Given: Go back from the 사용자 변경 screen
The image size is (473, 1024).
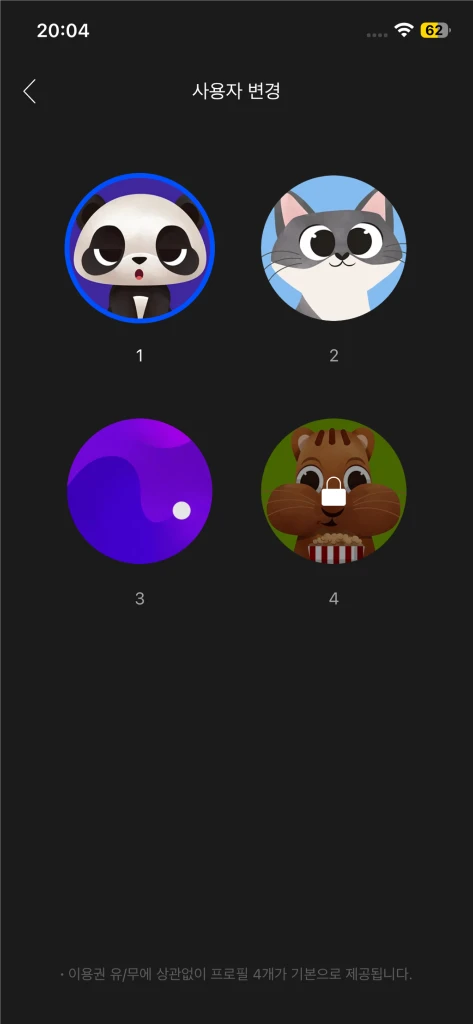Looking at the screenshot, I should (29, 91).
